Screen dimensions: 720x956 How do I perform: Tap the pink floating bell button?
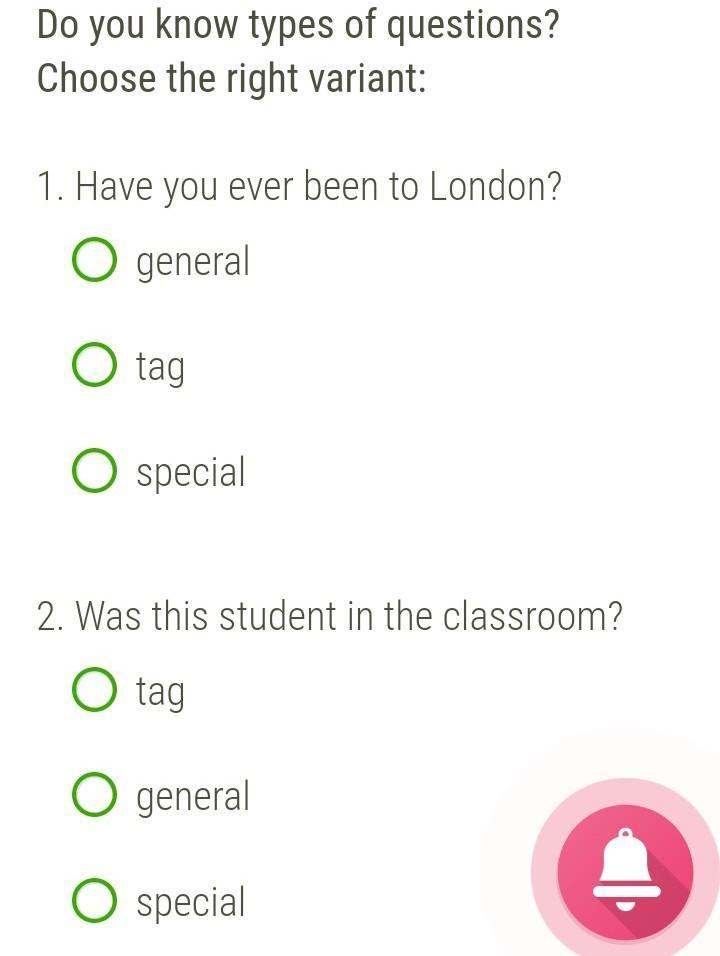click(x=625, y=872)
